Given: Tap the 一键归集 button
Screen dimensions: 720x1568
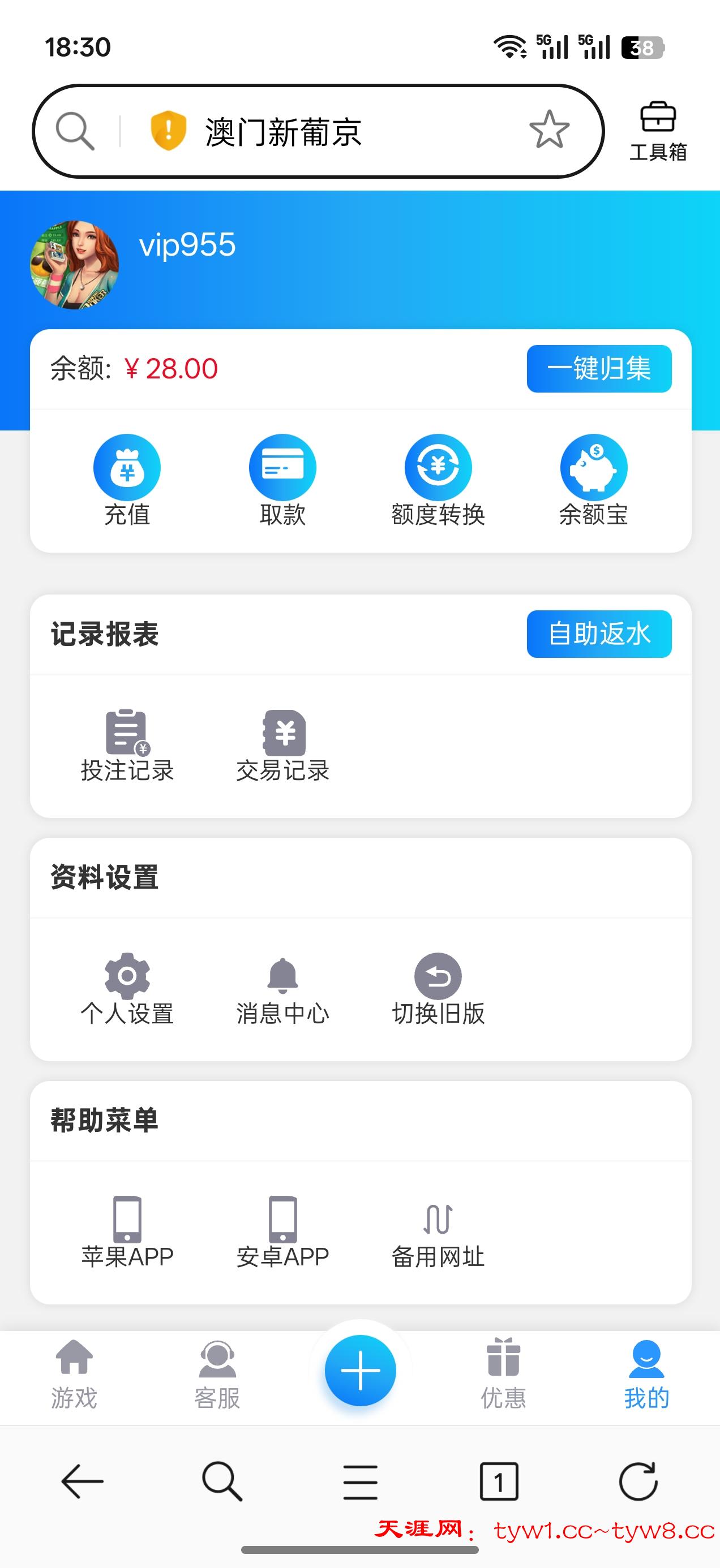Looking at the screenshot, I should (x=599, y=369).
